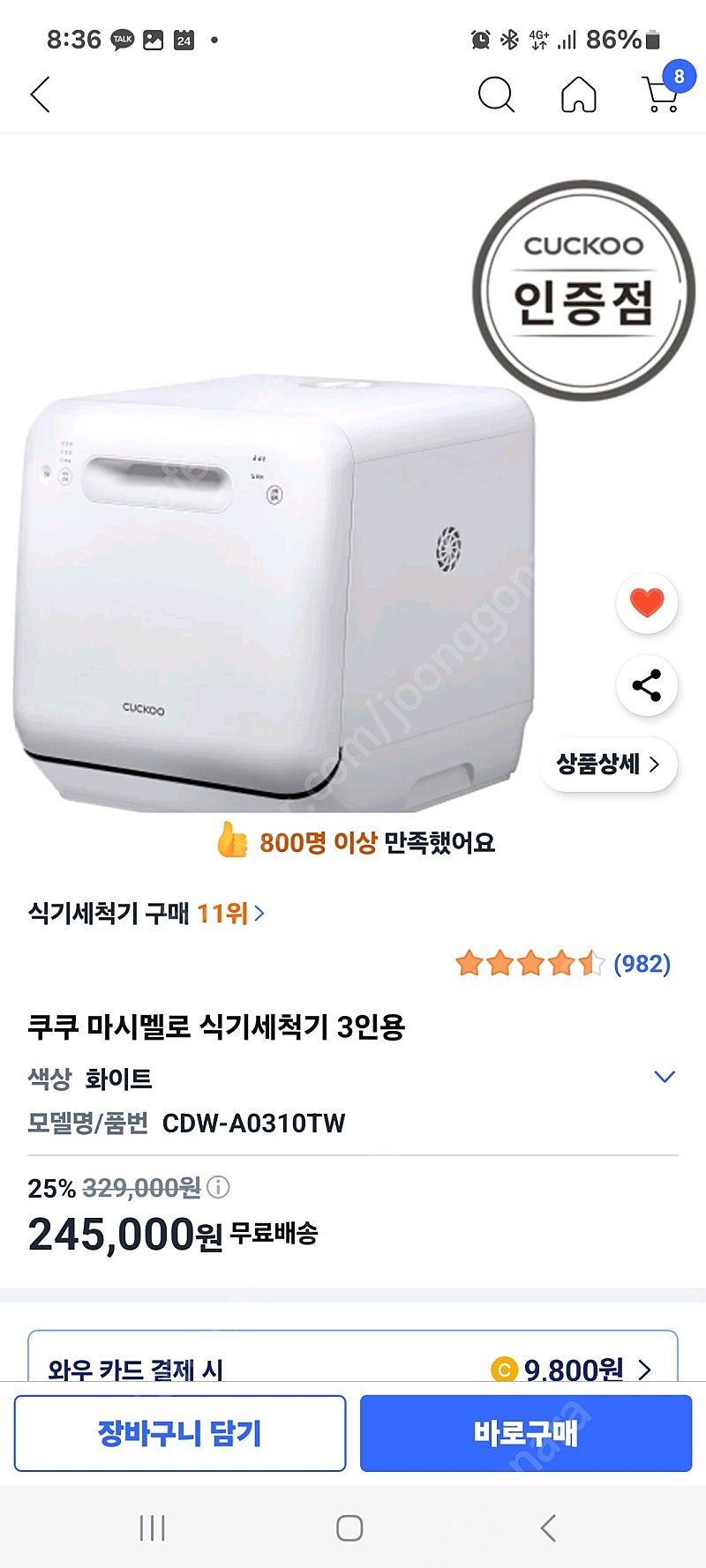Open the 982 star-rating reviews
Viewport: 706px width, 1568px height.
(562, 963)
